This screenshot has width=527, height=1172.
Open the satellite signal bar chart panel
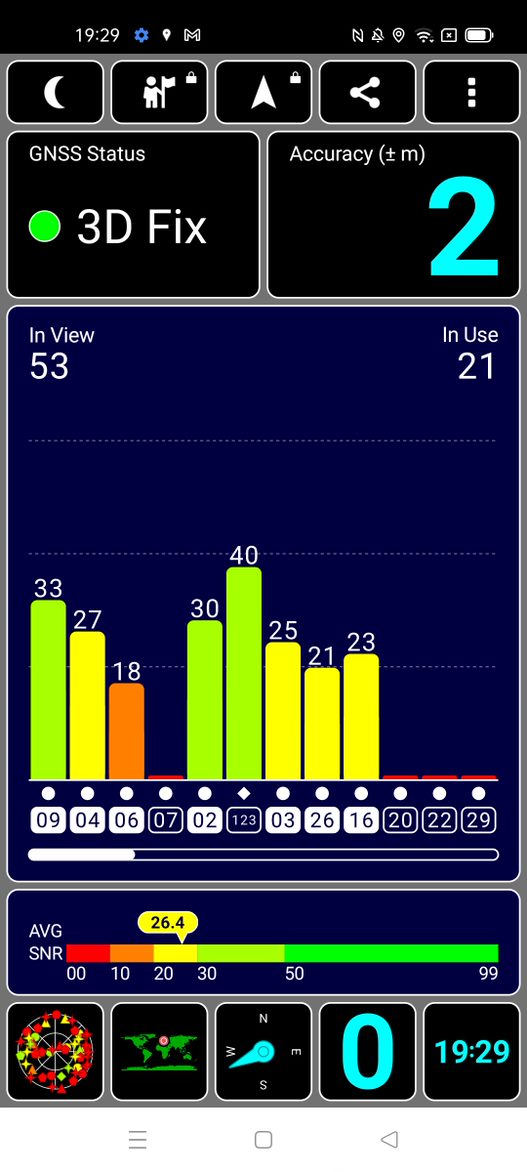pos(263,593)
